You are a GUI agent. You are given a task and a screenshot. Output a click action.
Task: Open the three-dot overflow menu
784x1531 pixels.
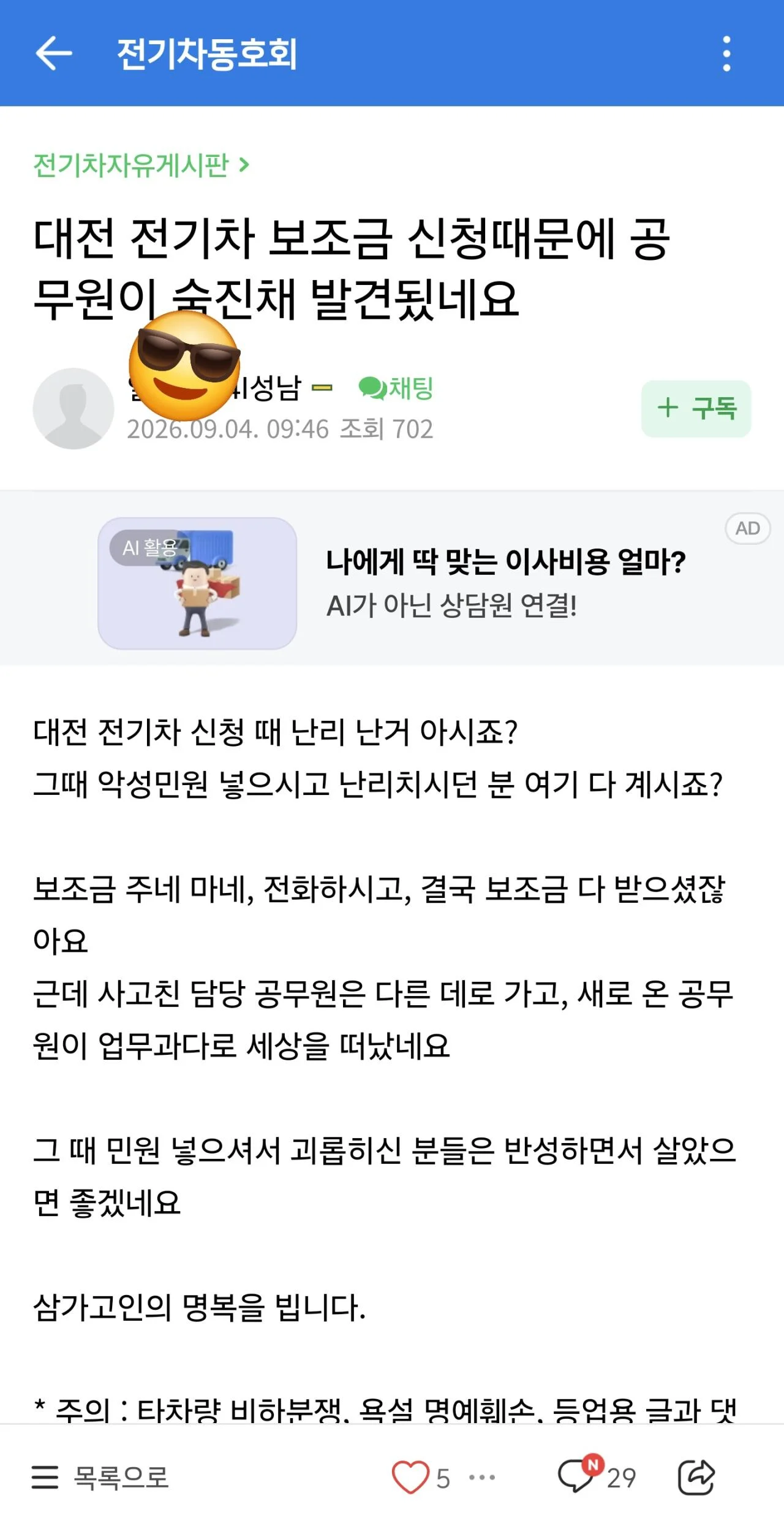[x=726, y=53]
